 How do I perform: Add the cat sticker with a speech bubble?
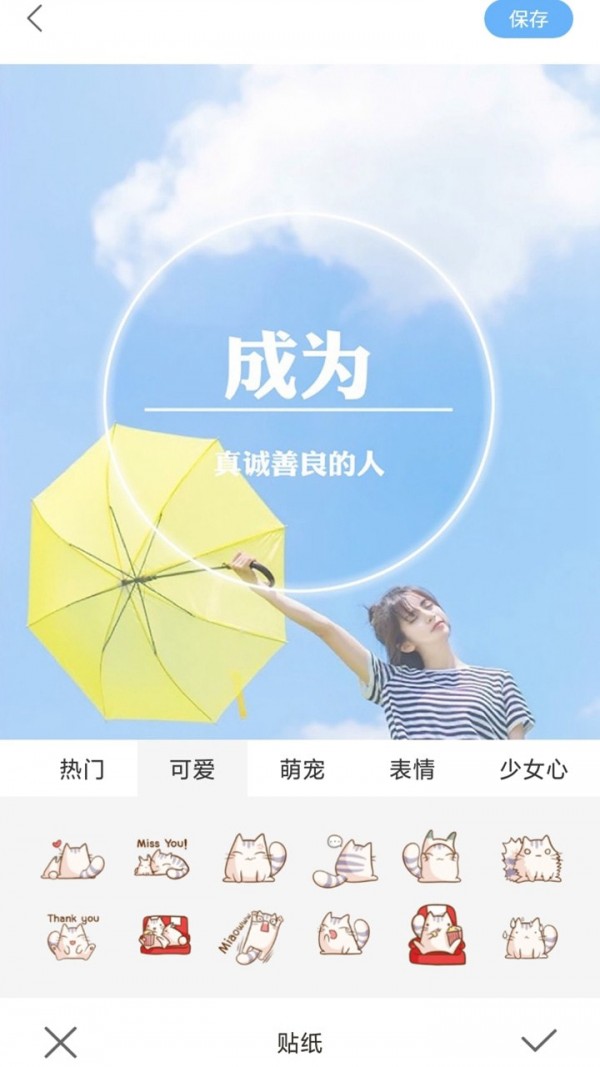click(343, 860)
